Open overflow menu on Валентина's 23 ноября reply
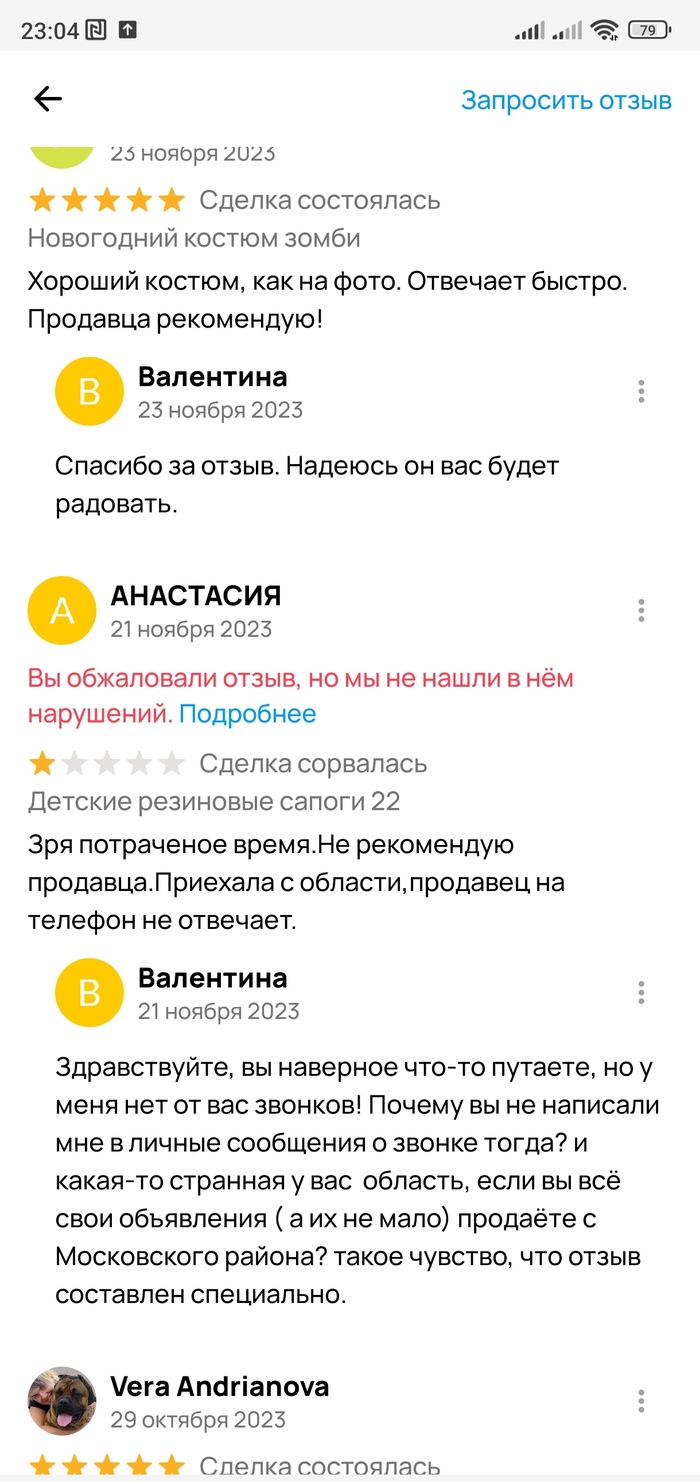700x1482 pixels. click(641, 391)
